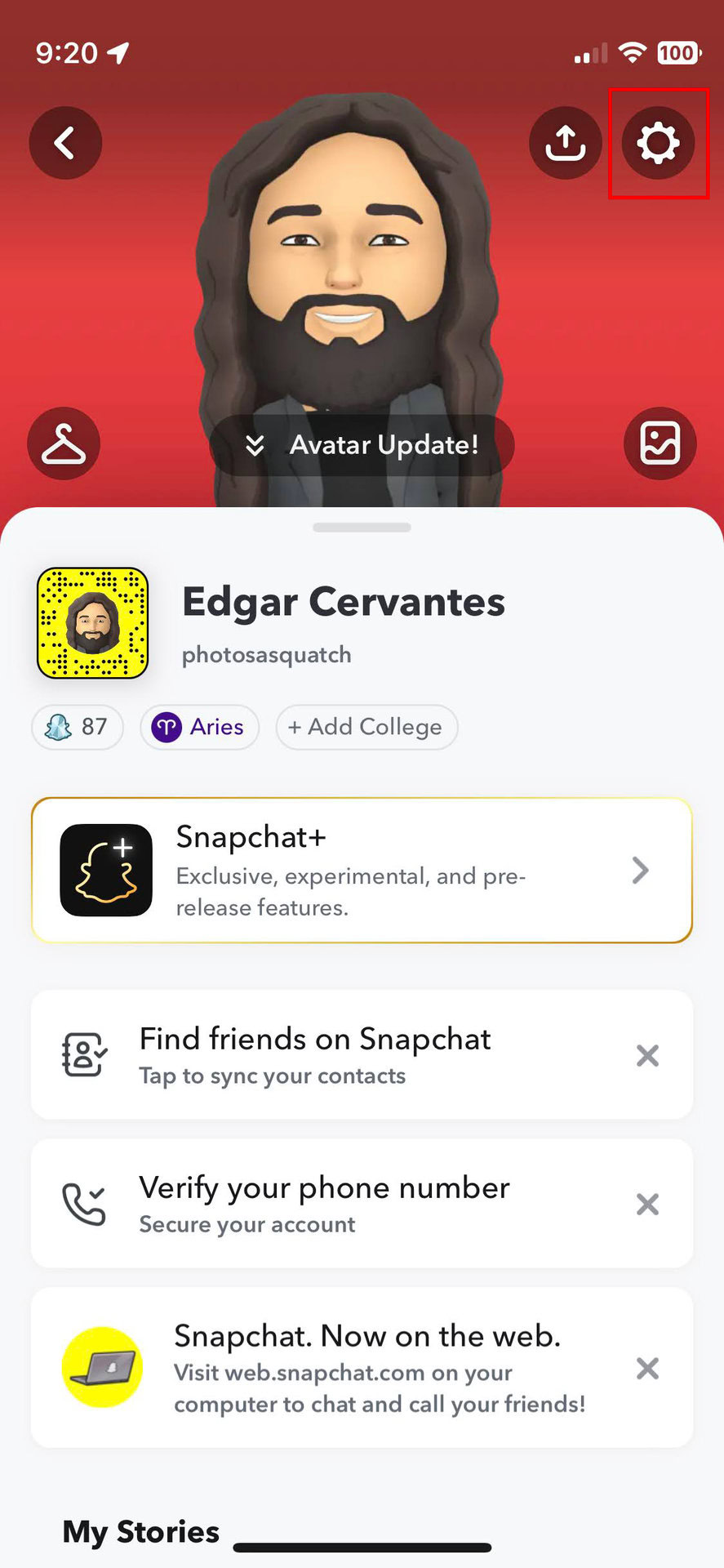Open the avatar background picture icon

[660, 443]
